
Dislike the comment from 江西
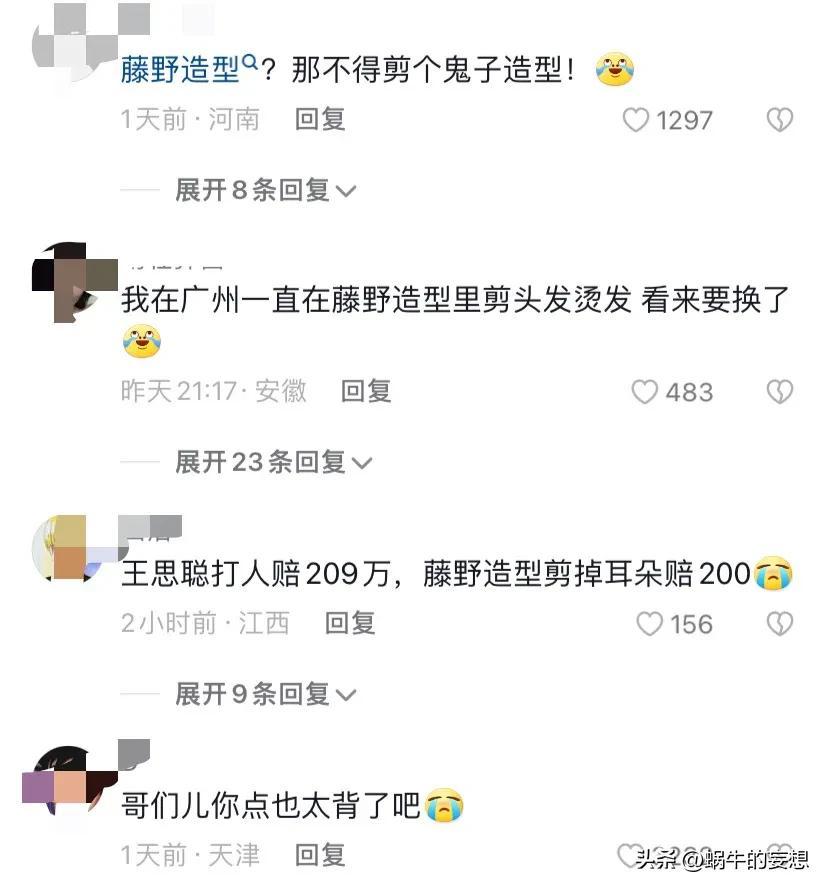click(779, 625)
